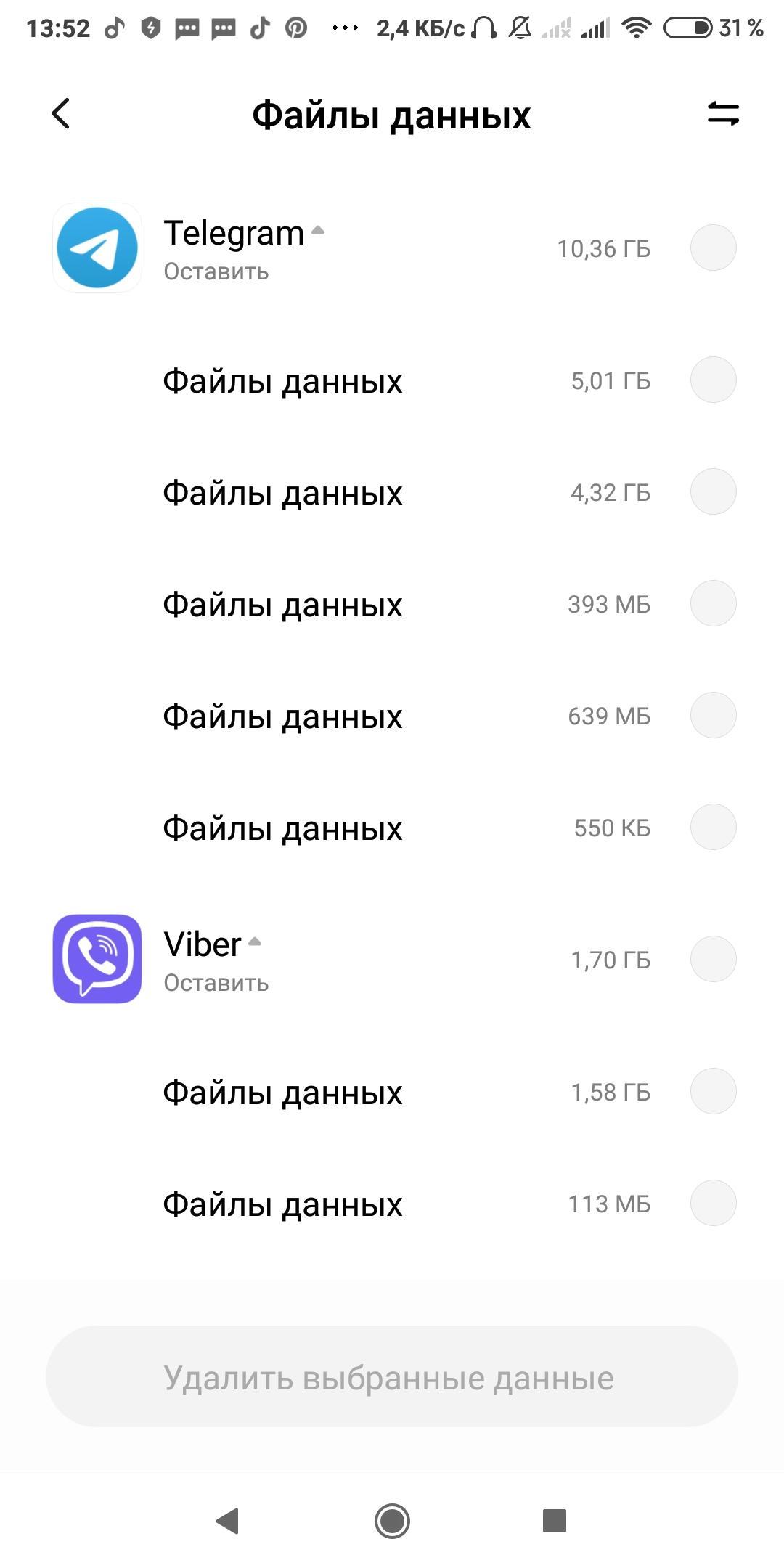784x1568 pixels.
Task: Select all Telegram data, 10,36 ГБ
Action: (x=713, y=248)
